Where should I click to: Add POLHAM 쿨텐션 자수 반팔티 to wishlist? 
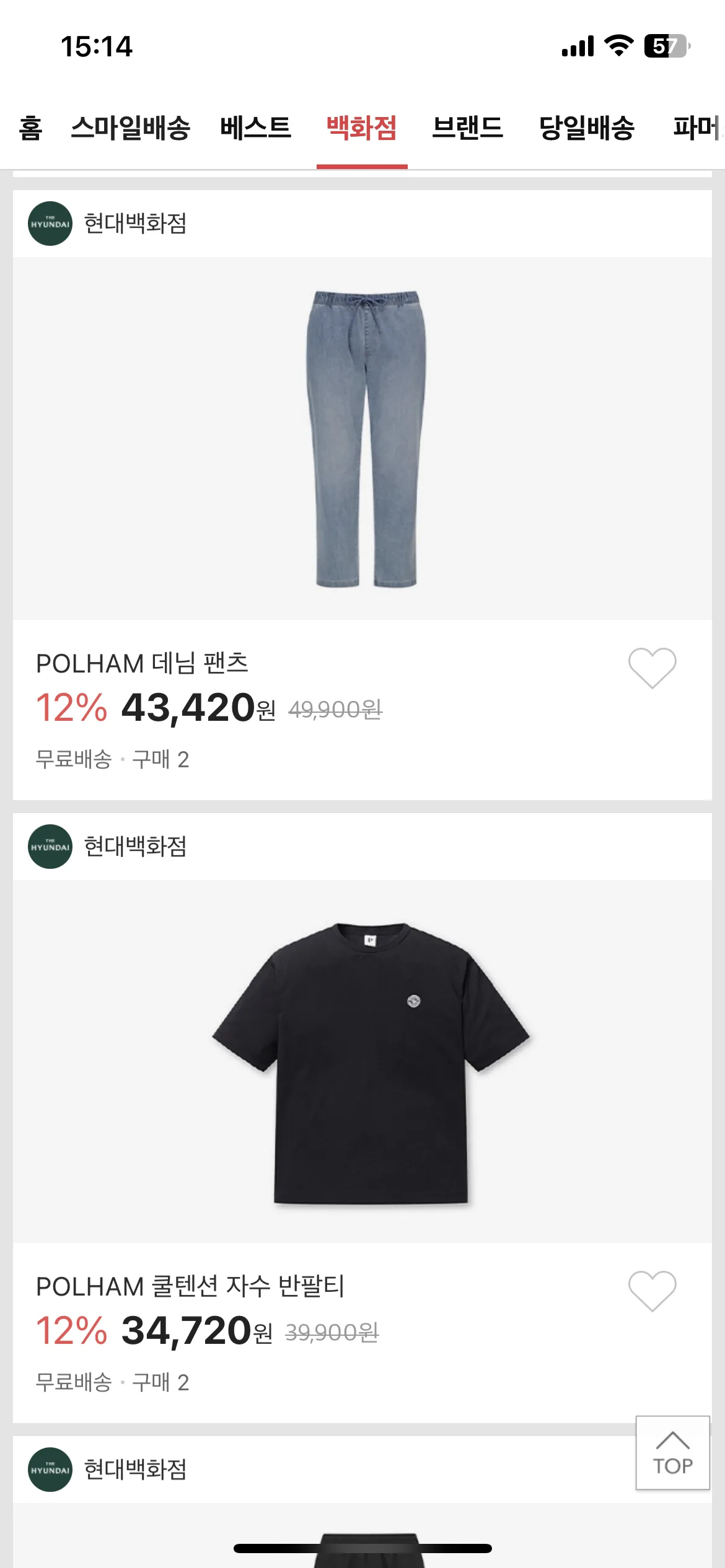click(x=652, y=1291)
